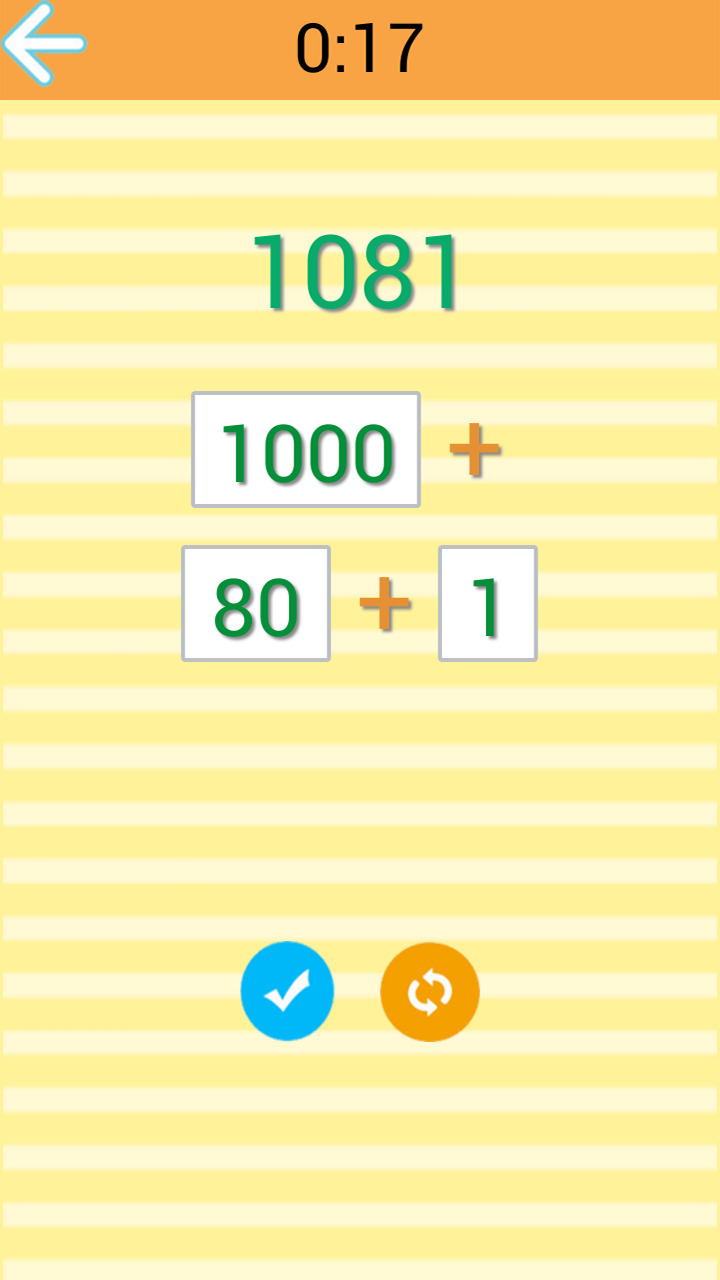
Task: Click the first plus sign
Action: click(477, 448)
